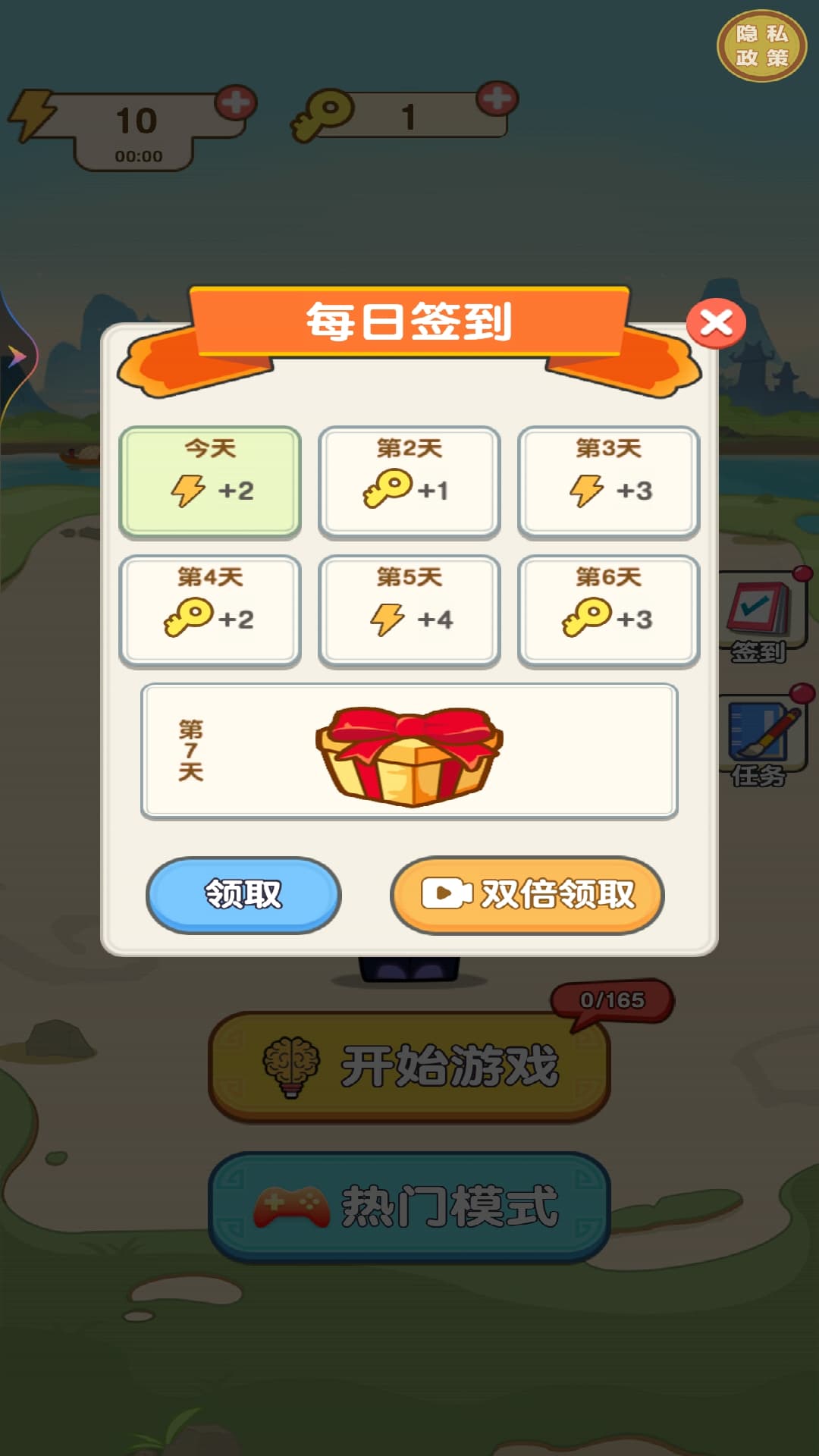Image resolution: width=819 pixels, height=1456 pixels.
Task: Open 隐私政策 privacy policy
Action: tap(761, 45)
